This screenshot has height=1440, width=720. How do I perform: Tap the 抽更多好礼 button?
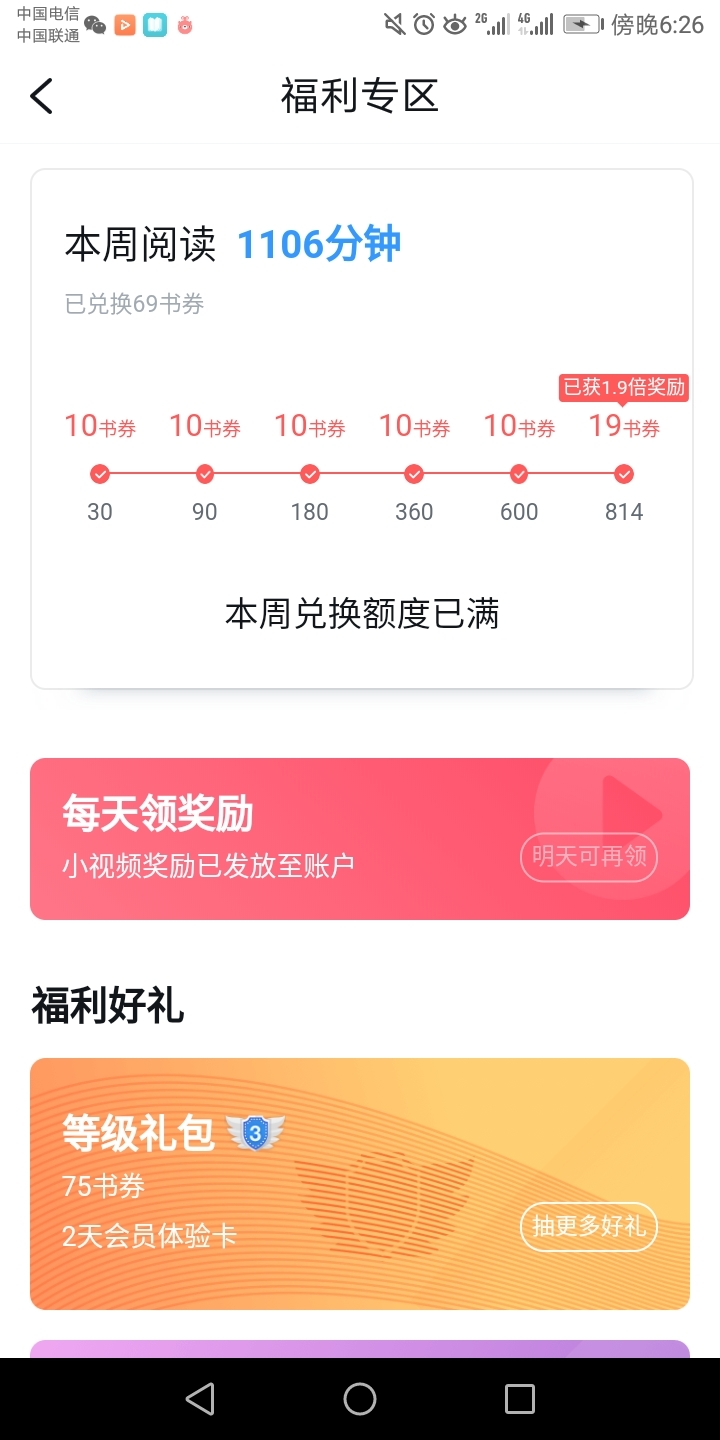click(589, 1226)
